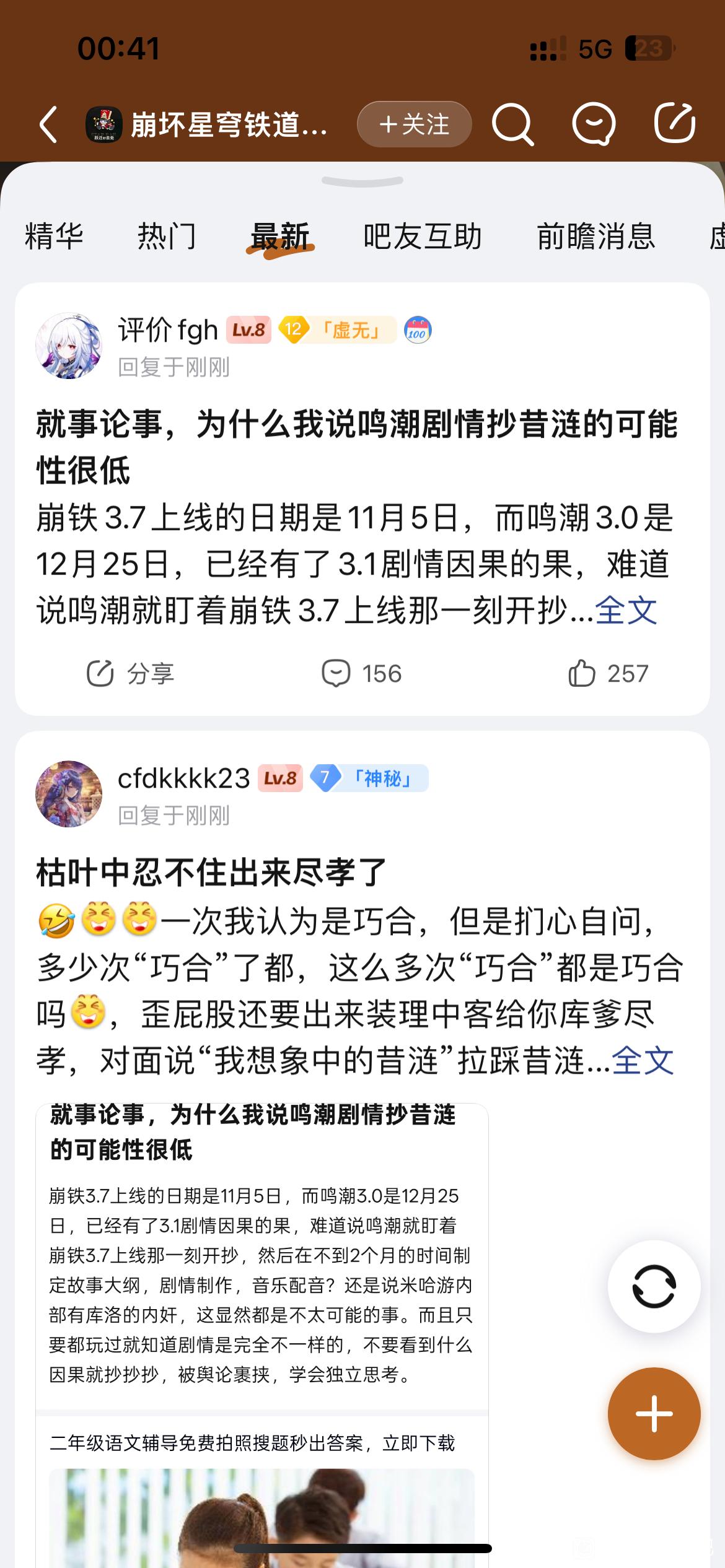Image resolution: width=725 pixels, height=1568 pixels.
Task: Expand 全文 on the 鸣潮剧情 post
Action: tap(626, 611)
